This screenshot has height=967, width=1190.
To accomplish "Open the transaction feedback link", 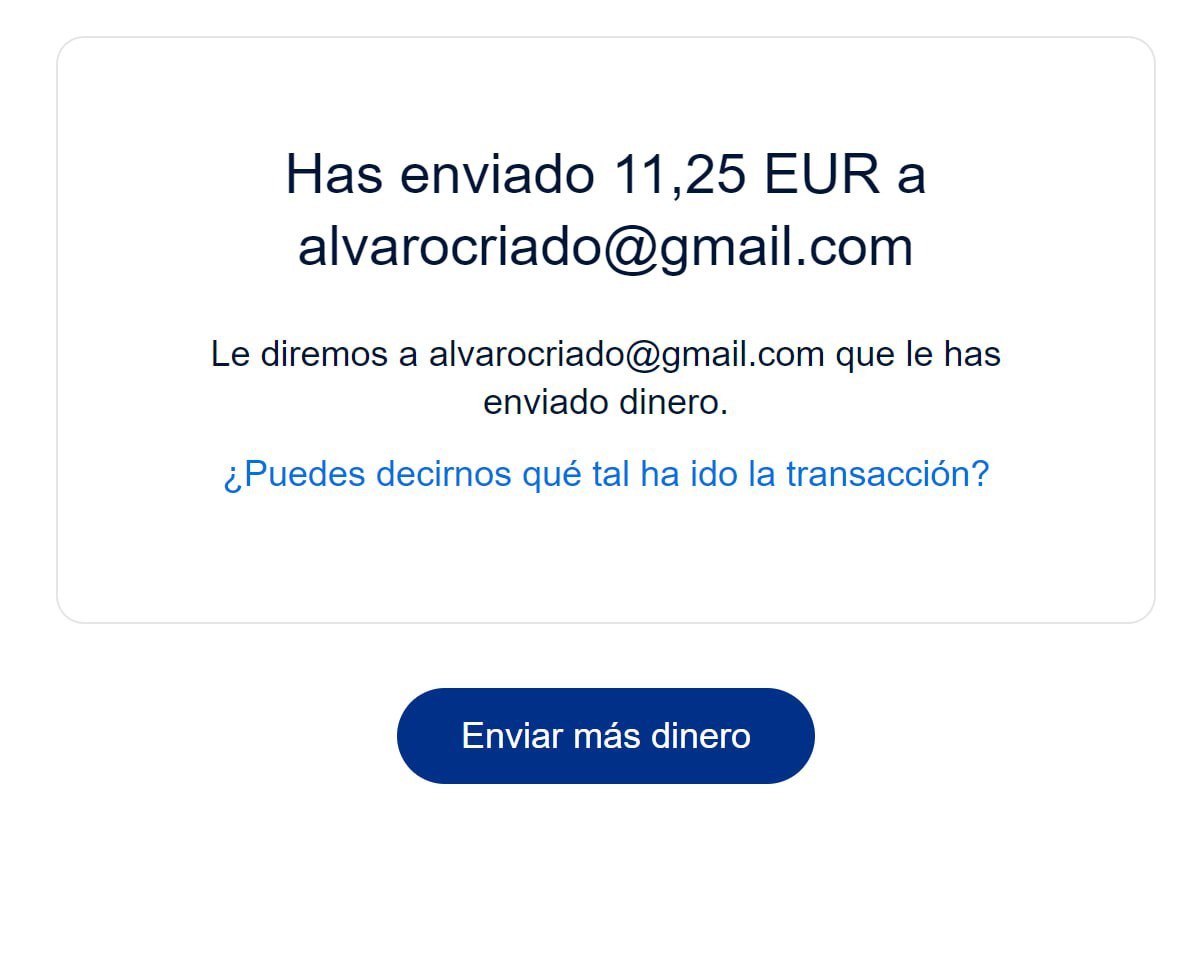I will click(605, 474).
